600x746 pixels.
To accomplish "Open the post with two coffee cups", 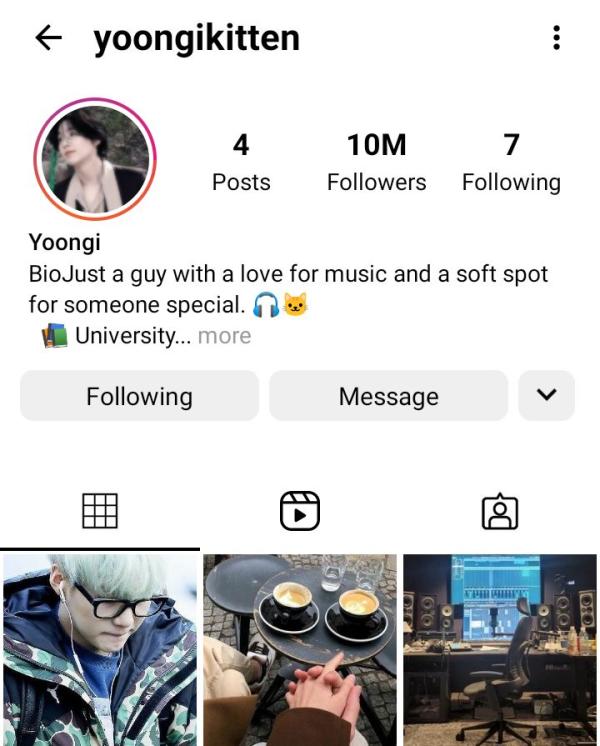I will [300, 650].
